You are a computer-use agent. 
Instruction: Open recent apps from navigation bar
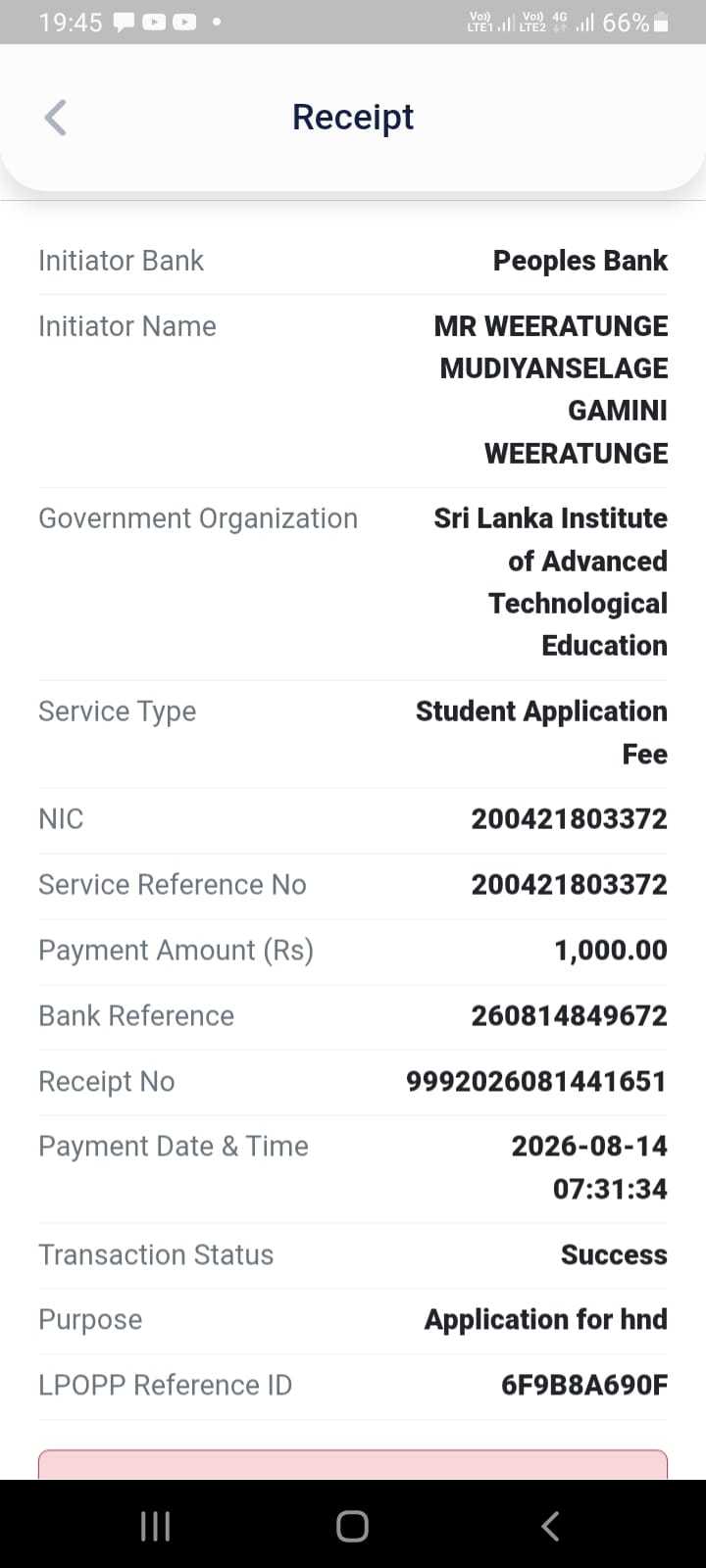(x=155, y=1526)
